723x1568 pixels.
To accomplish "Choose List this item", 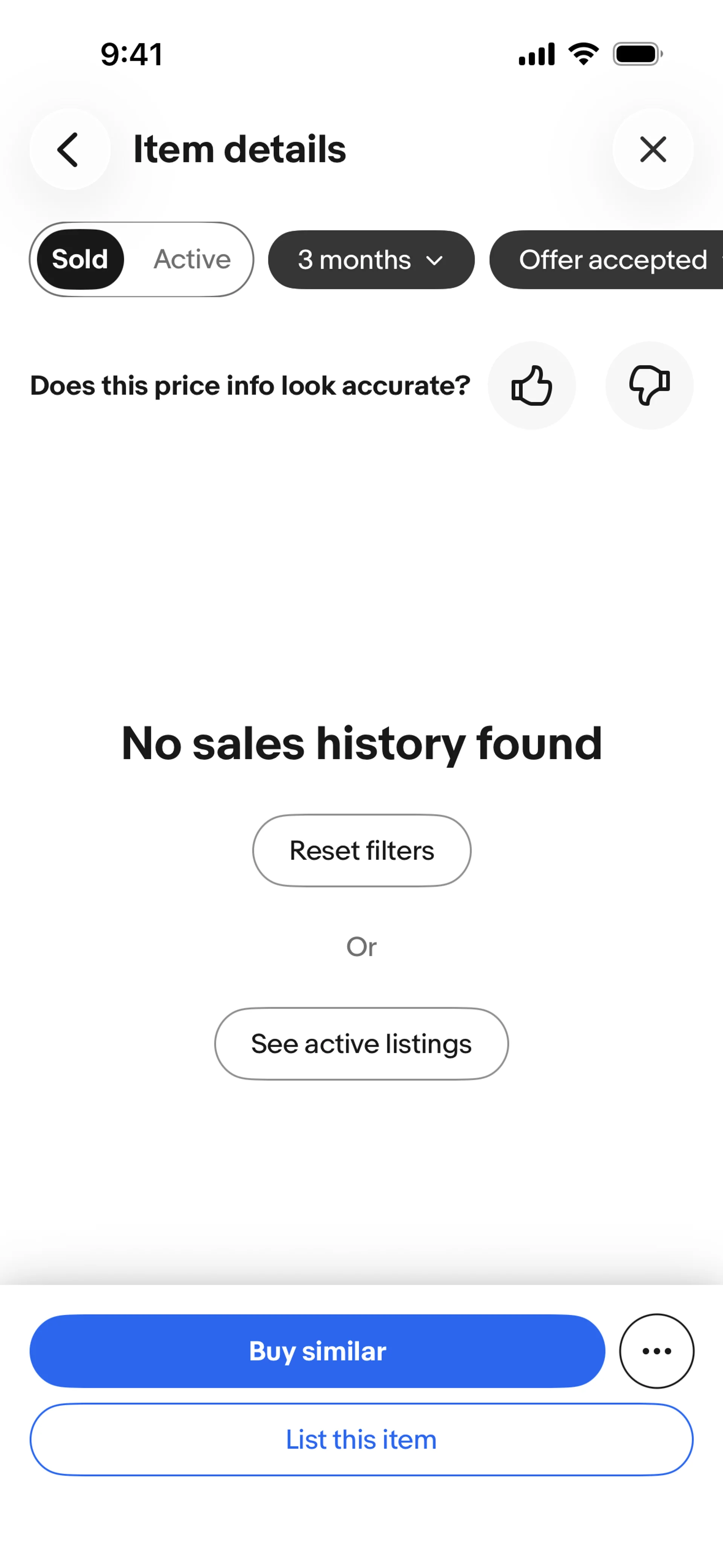I will point(361,1440).
